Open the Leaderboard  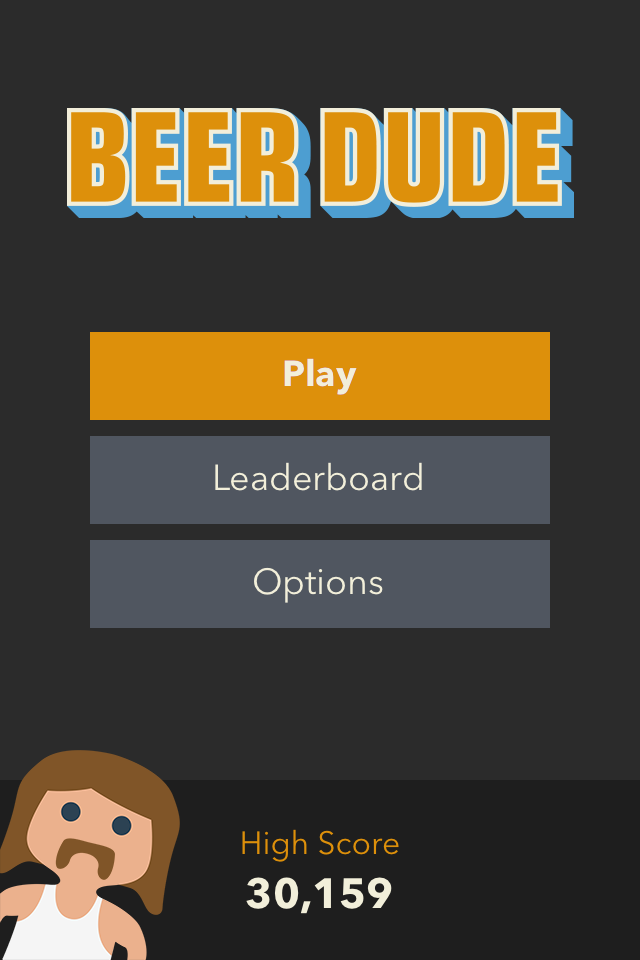(x=319, y=479)
